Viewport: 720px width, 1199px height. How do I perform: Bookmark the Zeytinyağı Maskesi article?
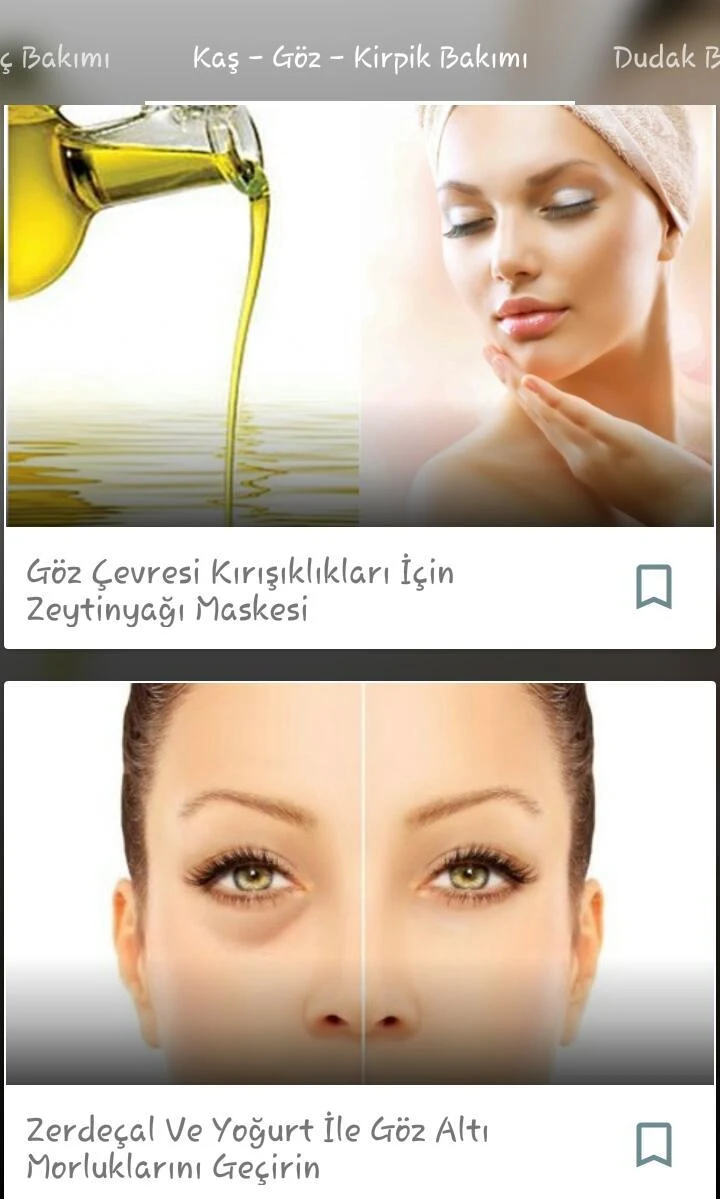[x=654, y=587]
